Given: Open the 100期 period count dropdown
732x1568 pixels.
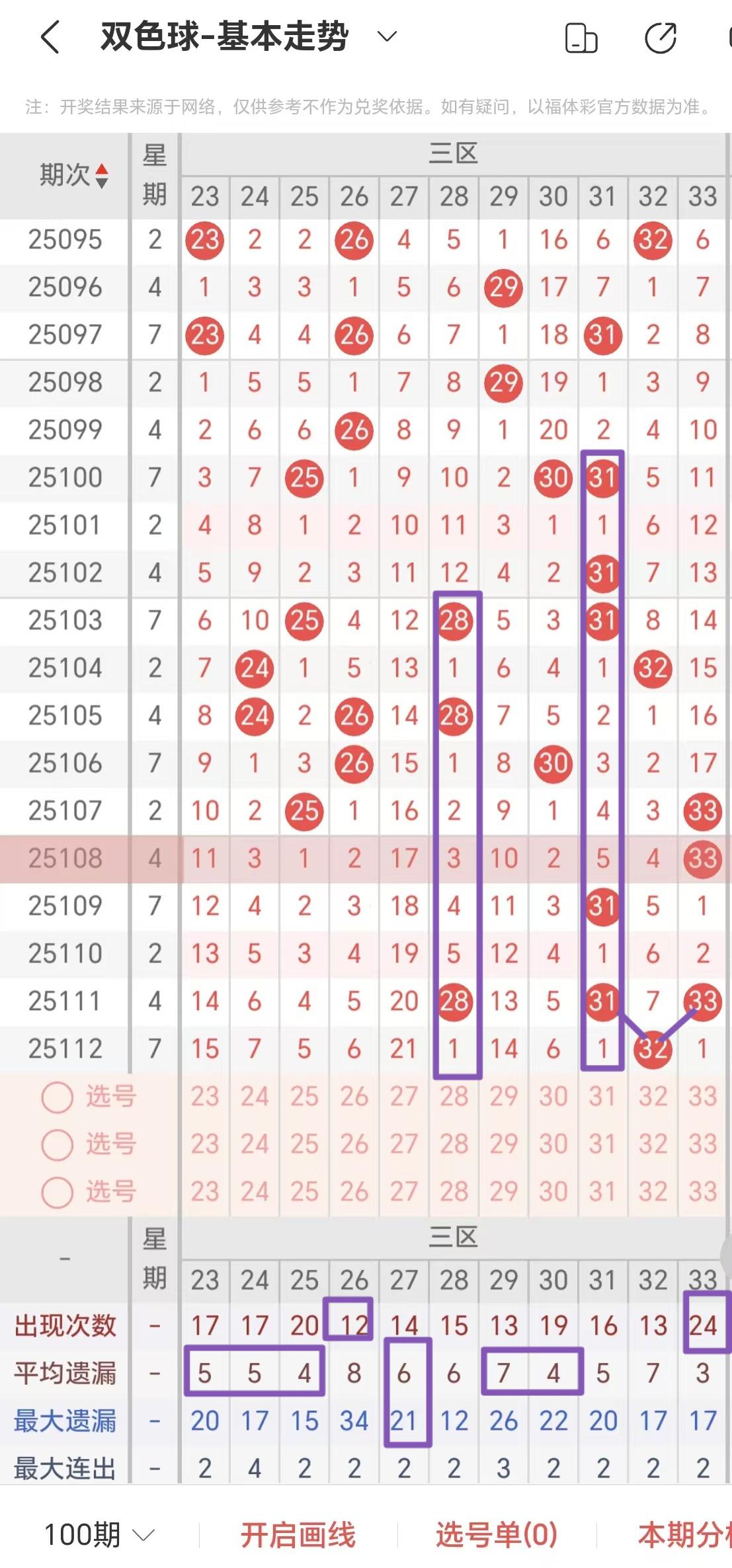Looking at the screenshot, I should 99,1535.
